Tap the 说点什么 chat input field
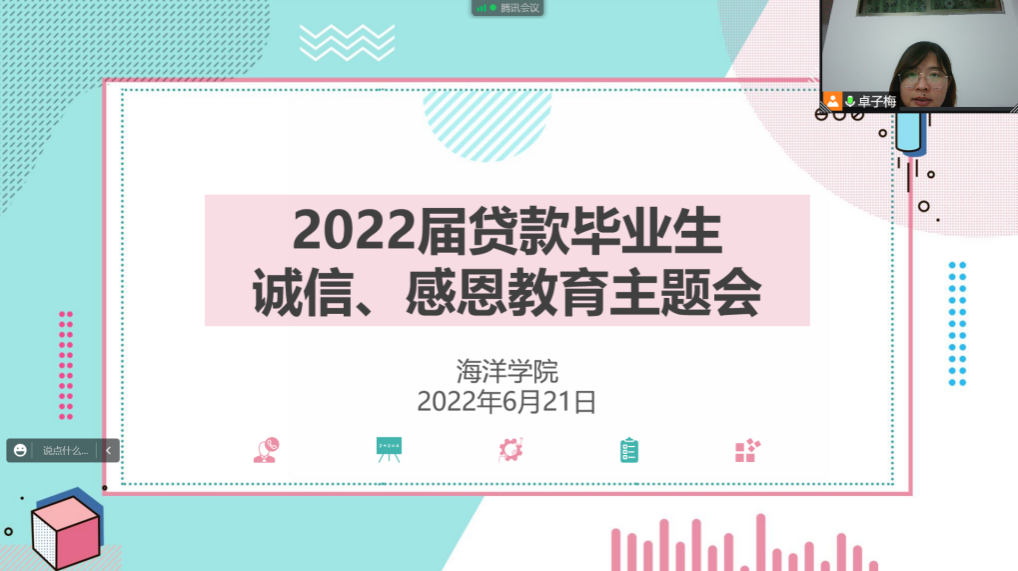 (x=65, y=450)
